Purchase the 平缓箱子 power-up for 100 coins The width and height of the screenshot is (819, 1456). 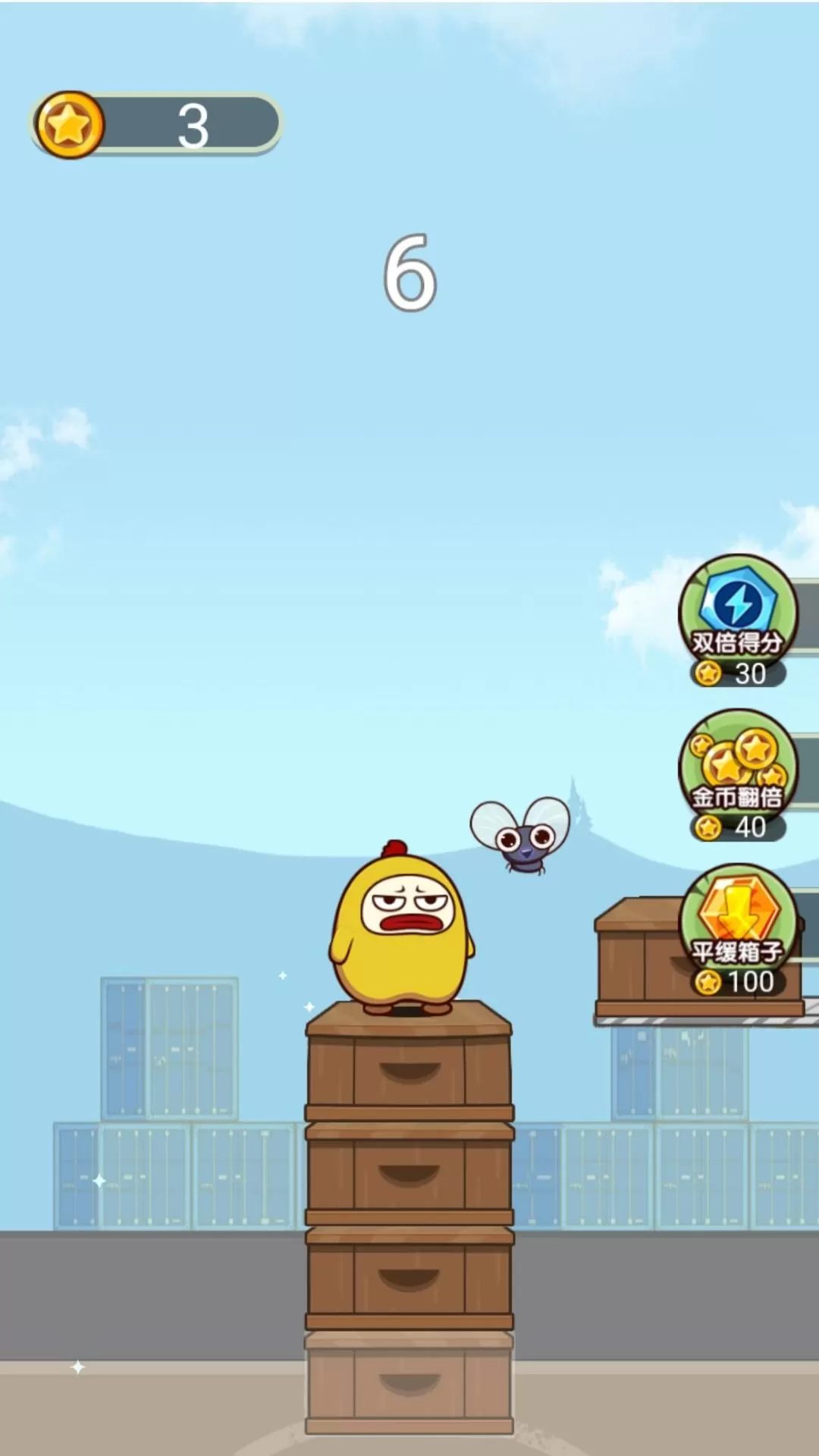737,930
